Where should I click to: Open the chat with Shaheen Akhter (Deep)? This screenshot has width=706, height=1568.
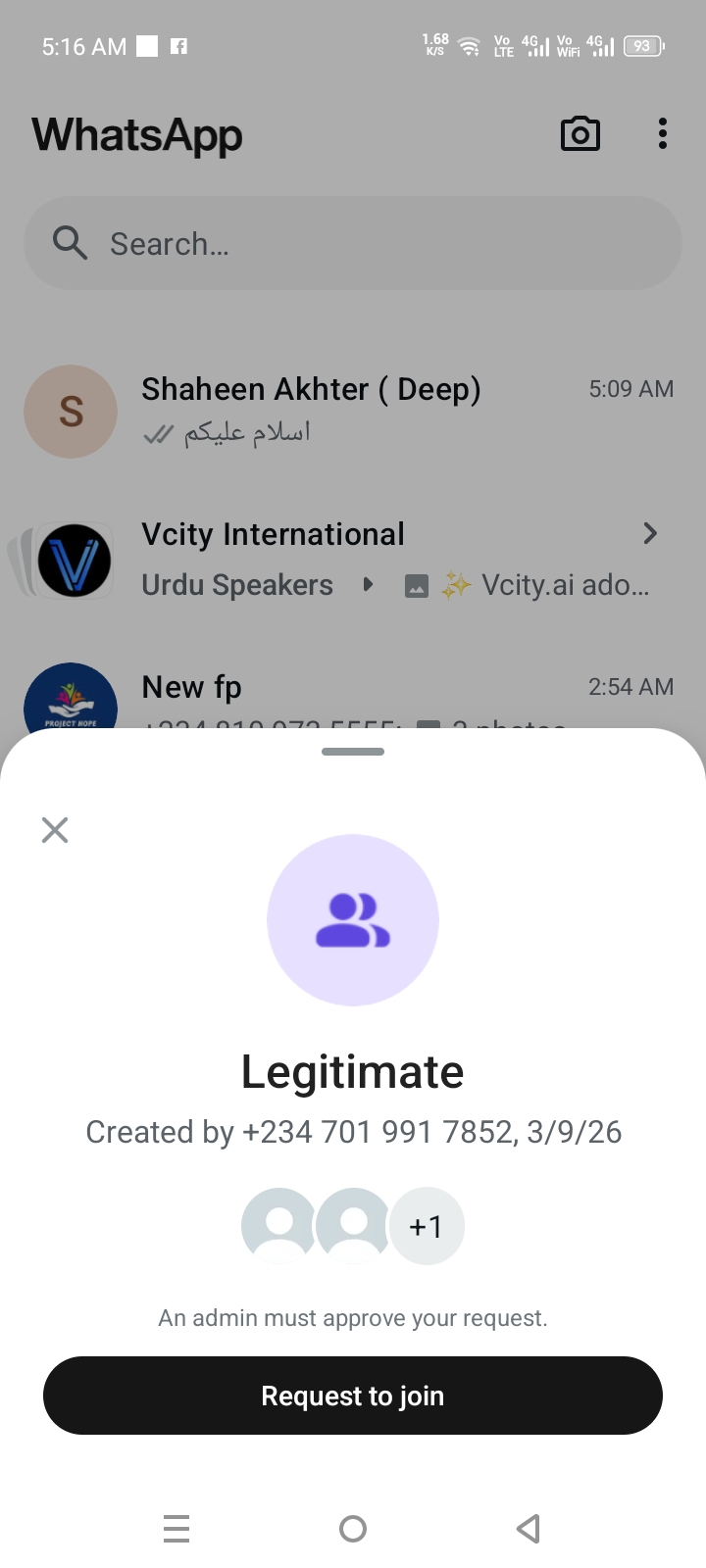(x=353, y=411)
